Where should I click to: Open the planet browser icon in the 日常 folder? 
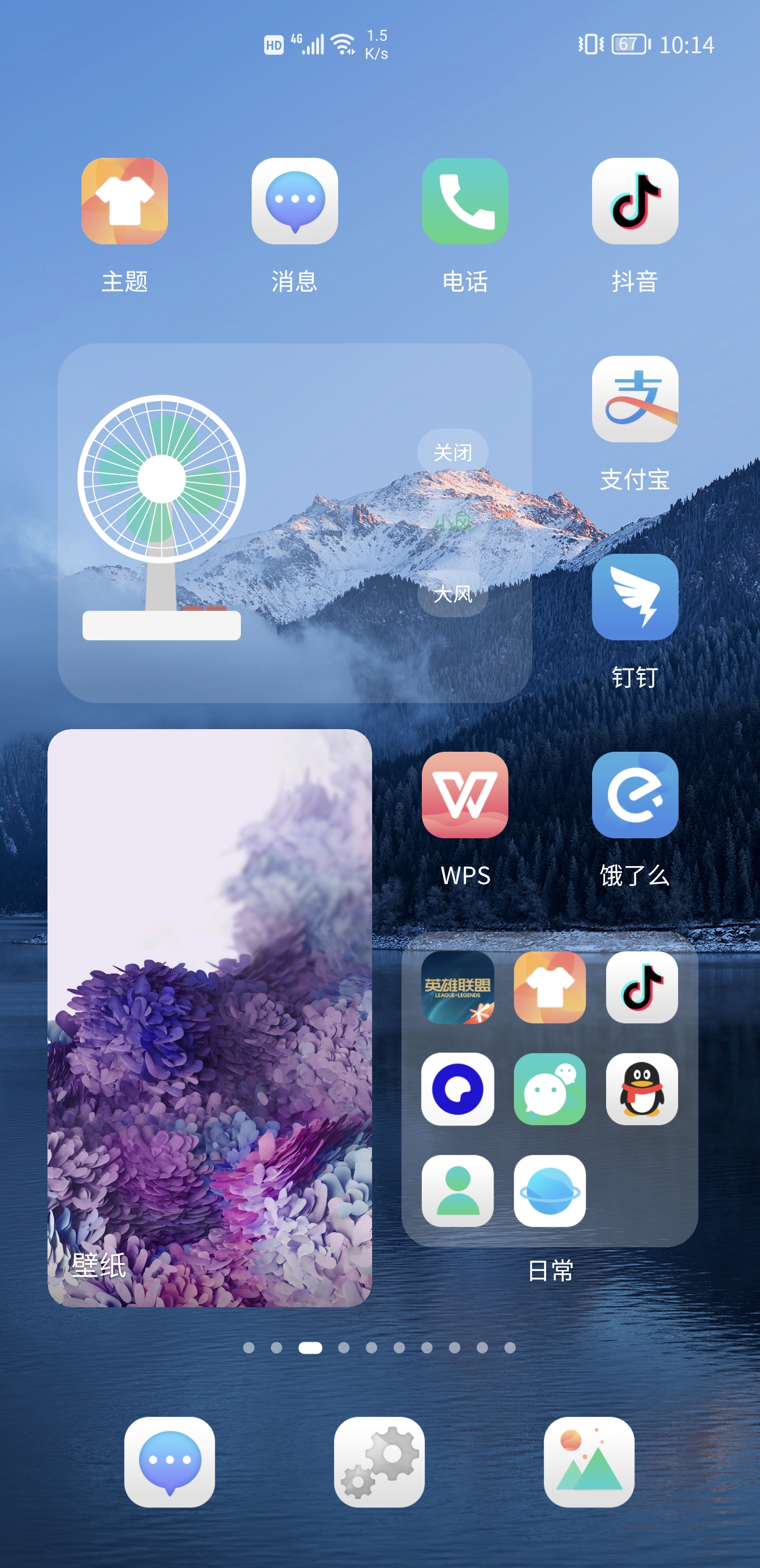tap(550, 1191)
